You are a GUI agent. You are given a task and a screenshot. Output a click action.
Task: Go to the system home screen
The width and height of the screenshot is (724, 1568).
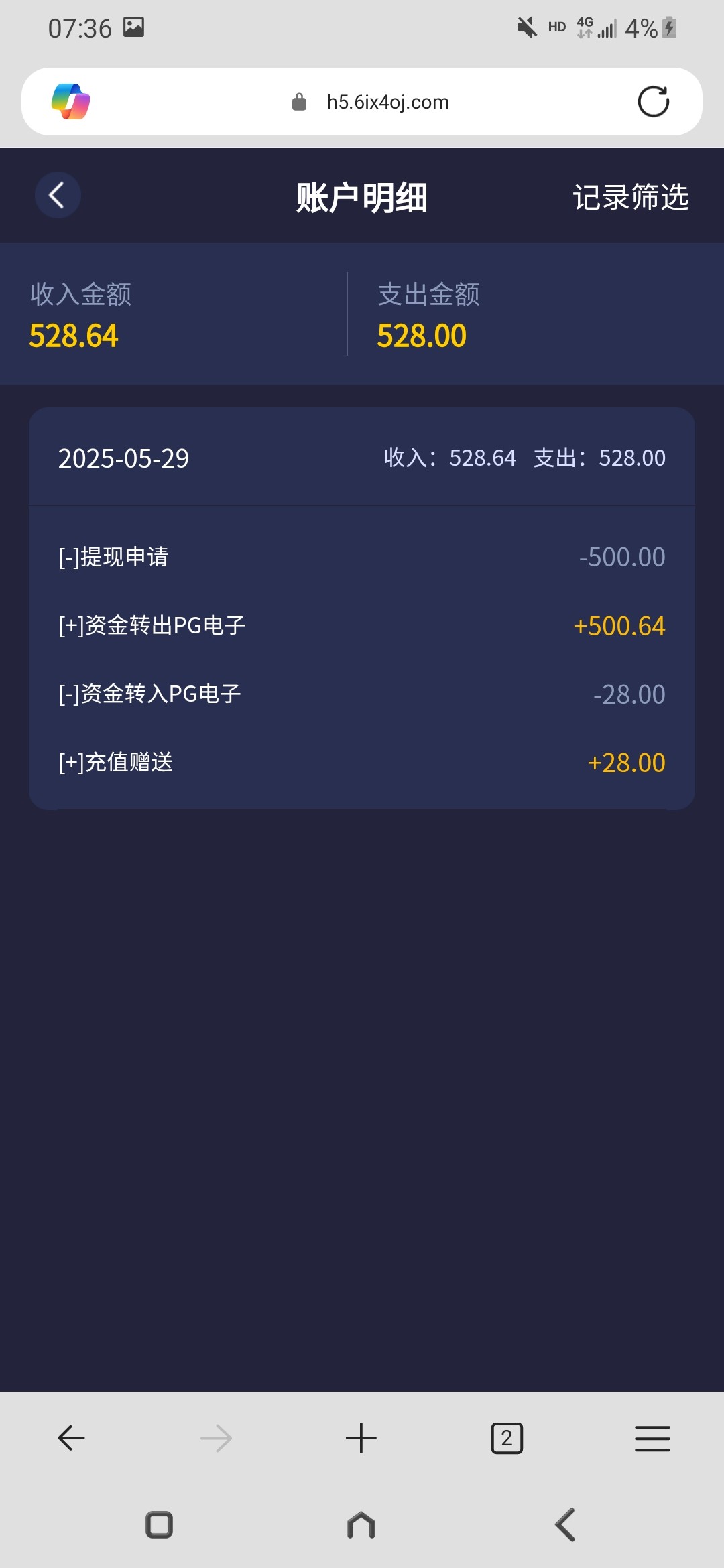(x=361, y=1526)
